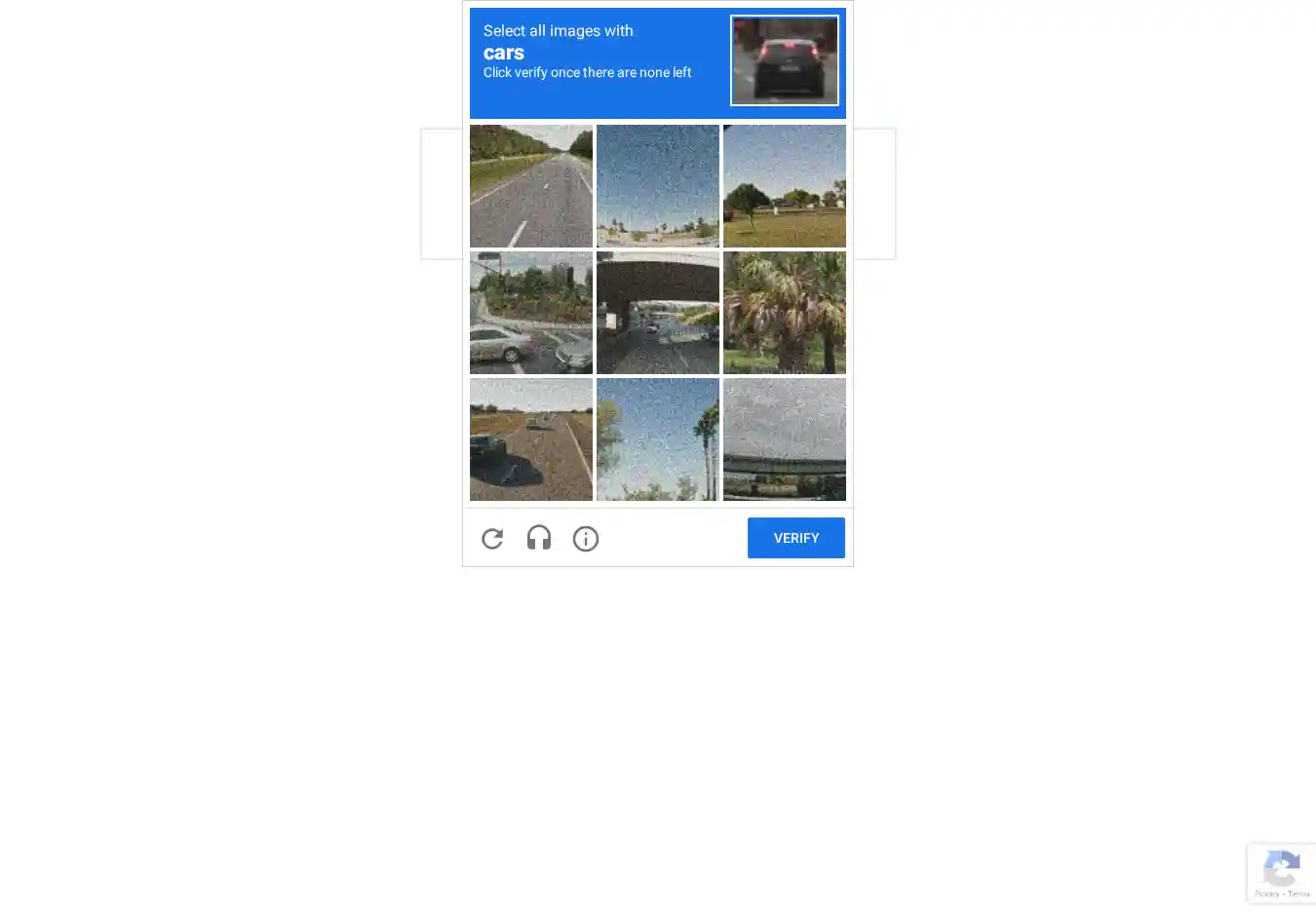1316x916 pixels.
Task: Get an audio challenge via headphones icon
Action: [539, 538]
